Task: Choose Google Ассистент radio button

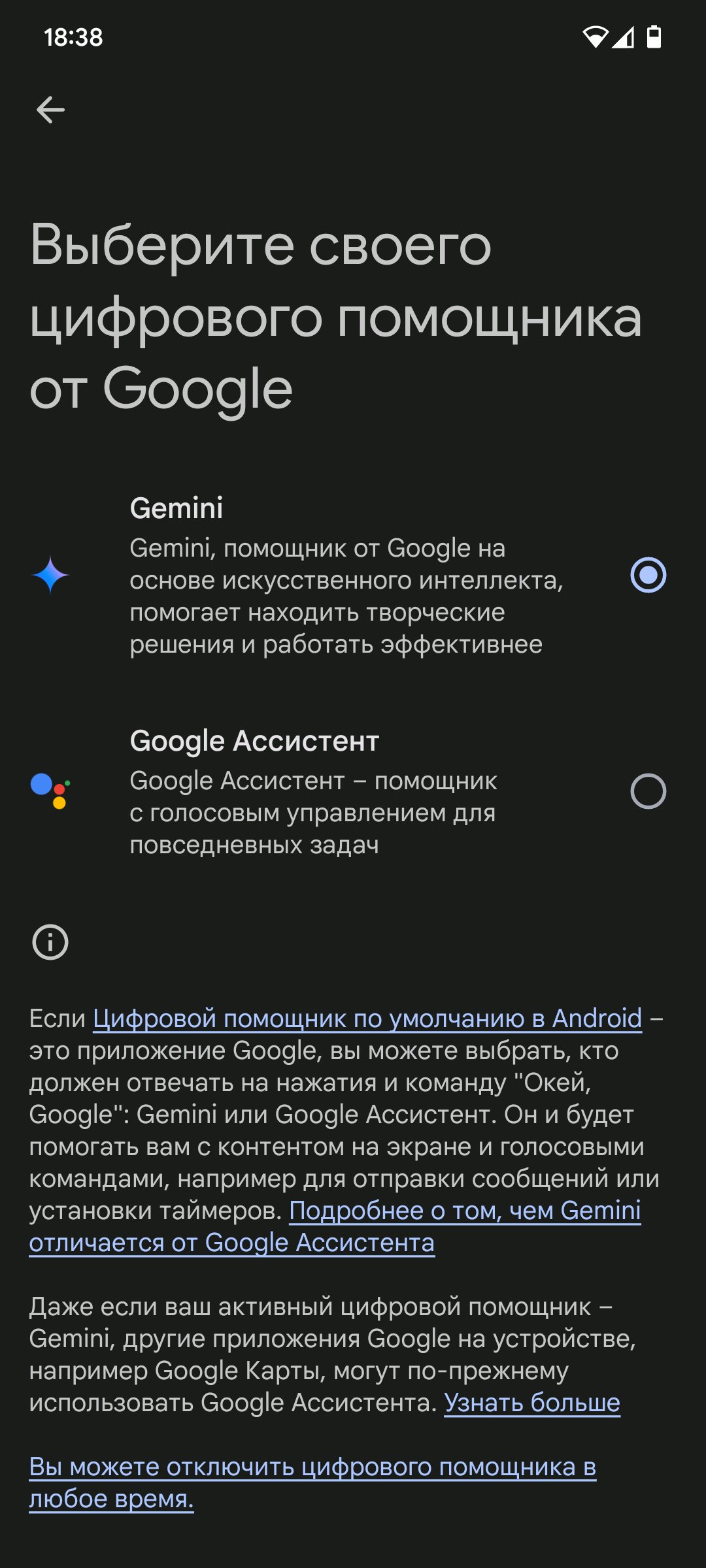Action: click(x=648, y=791)
